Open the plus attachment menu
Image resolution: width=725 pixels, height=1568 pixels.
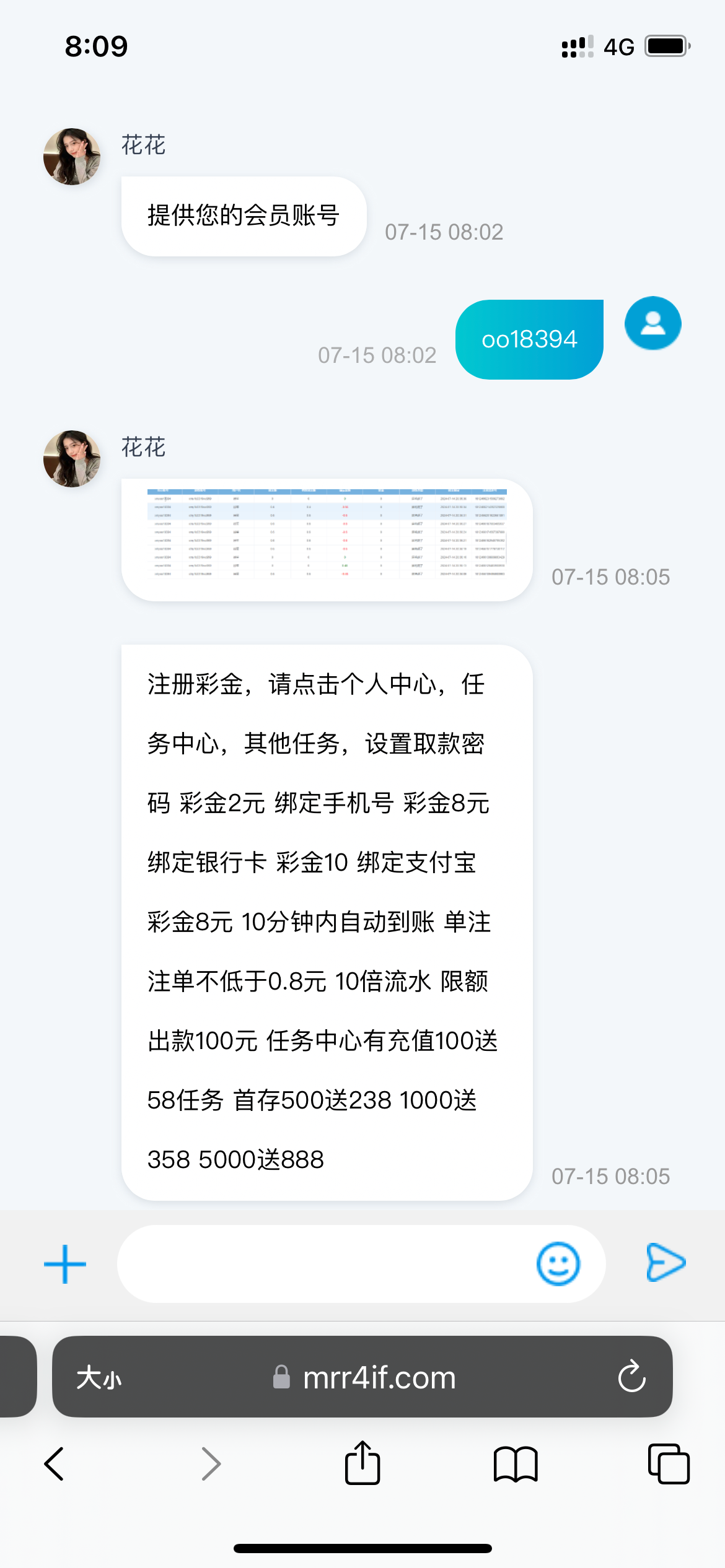coord(65,1264)
